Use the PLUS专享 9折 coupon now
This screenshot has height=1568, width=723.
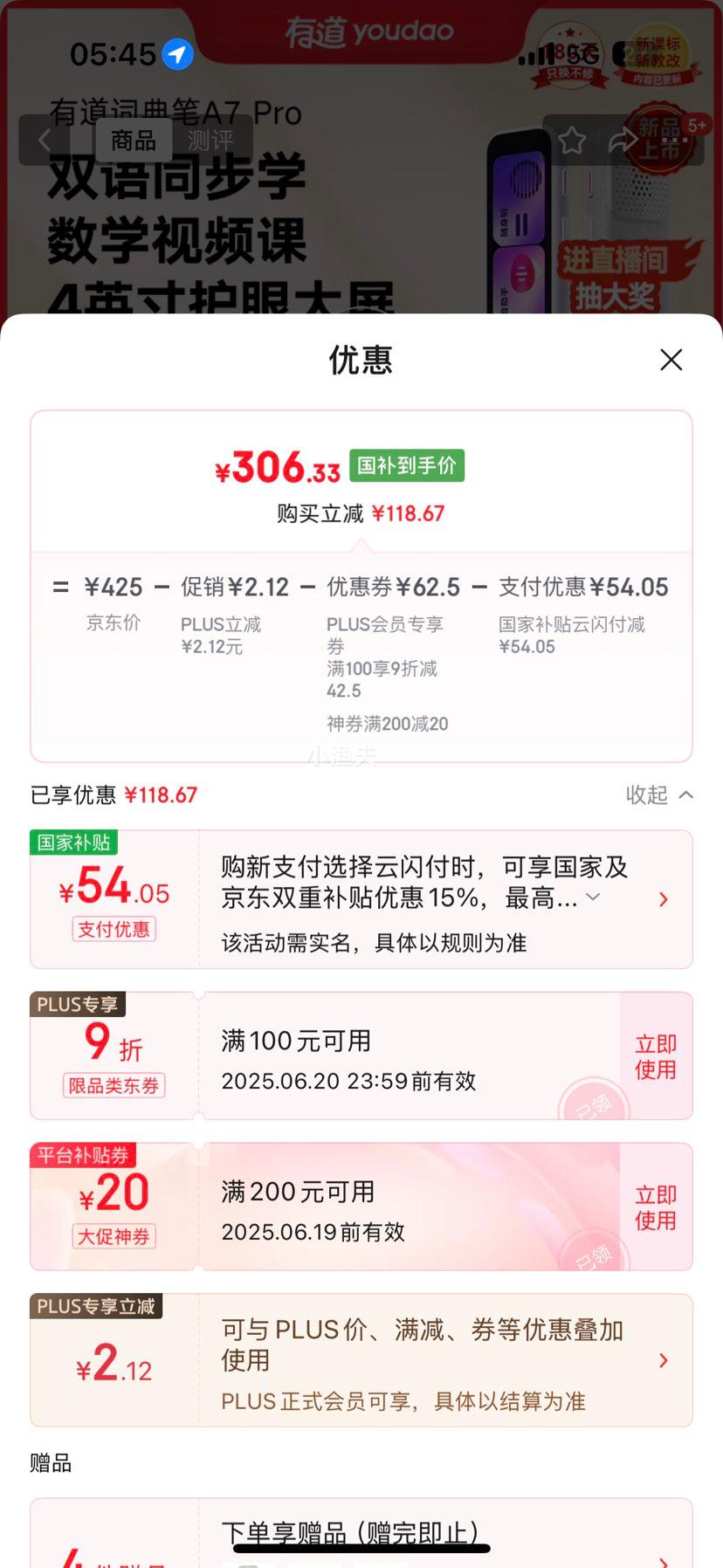pyautogui.click(x=655, y=1056)
